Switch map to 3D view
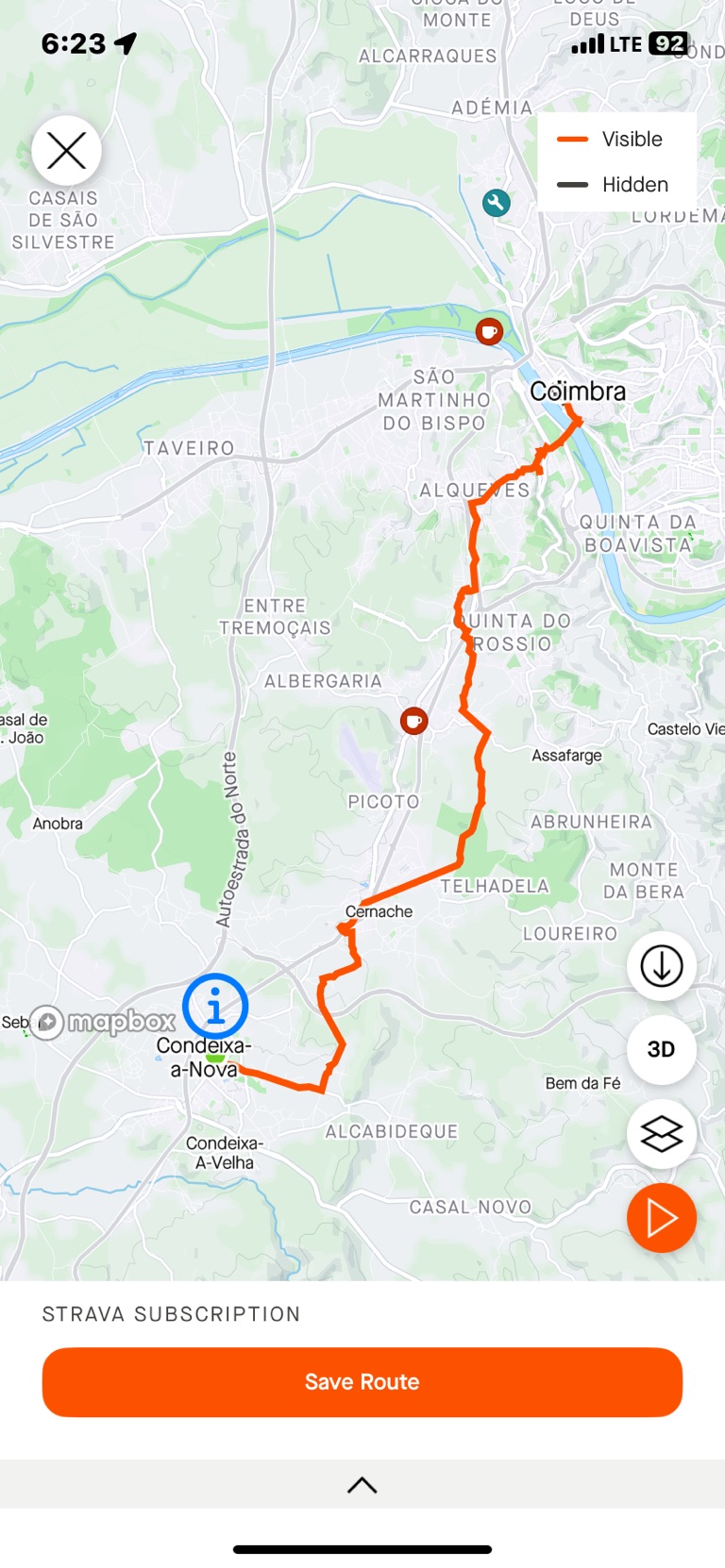 coord(662,1049)
